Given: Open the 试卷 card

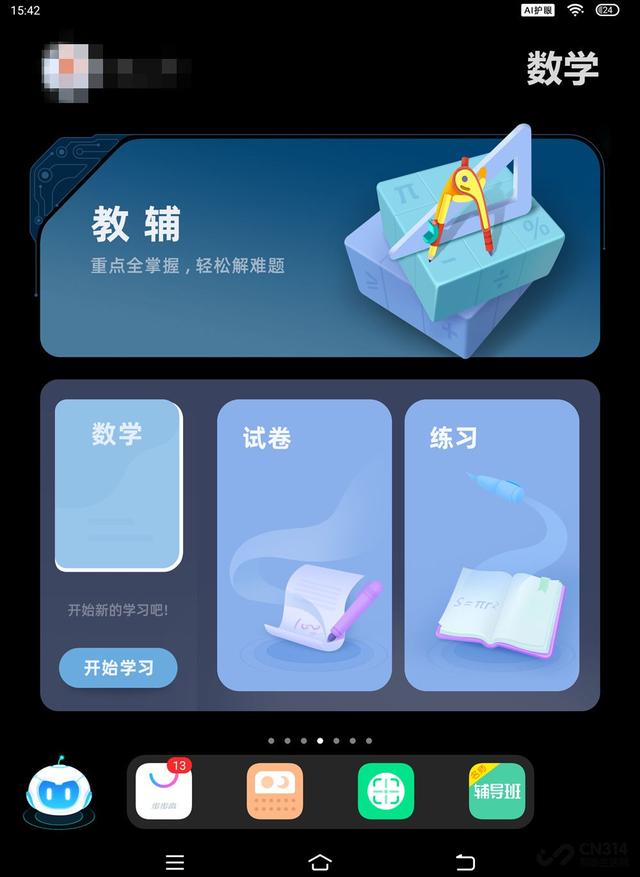Looking at the screenshot, I should click(304, 545).
